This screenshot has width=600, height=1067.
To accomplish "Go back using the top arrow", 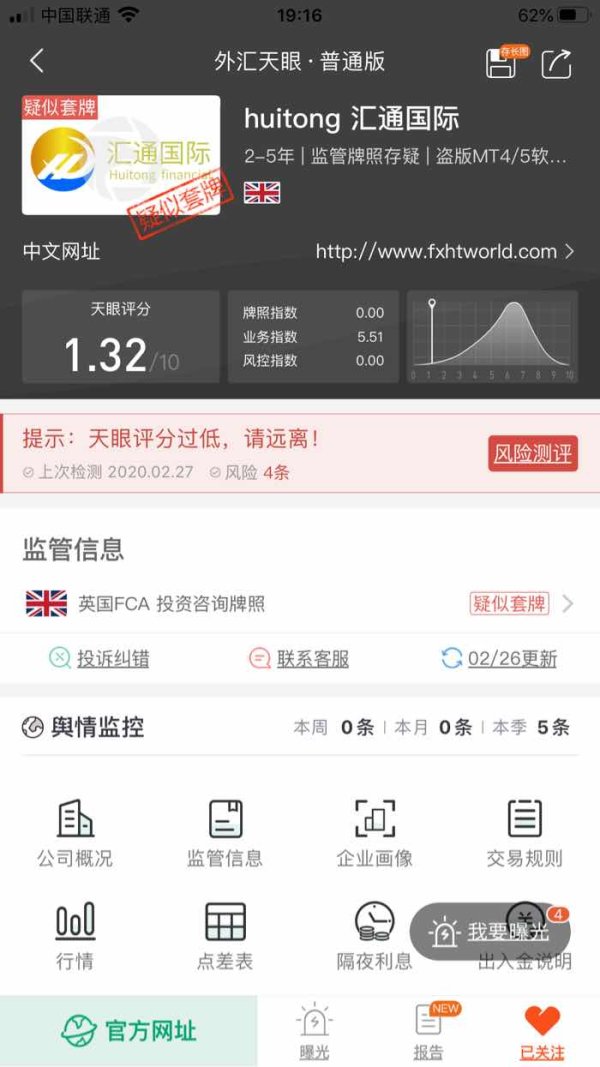I will pyautogui.click(x=37, y=61).
